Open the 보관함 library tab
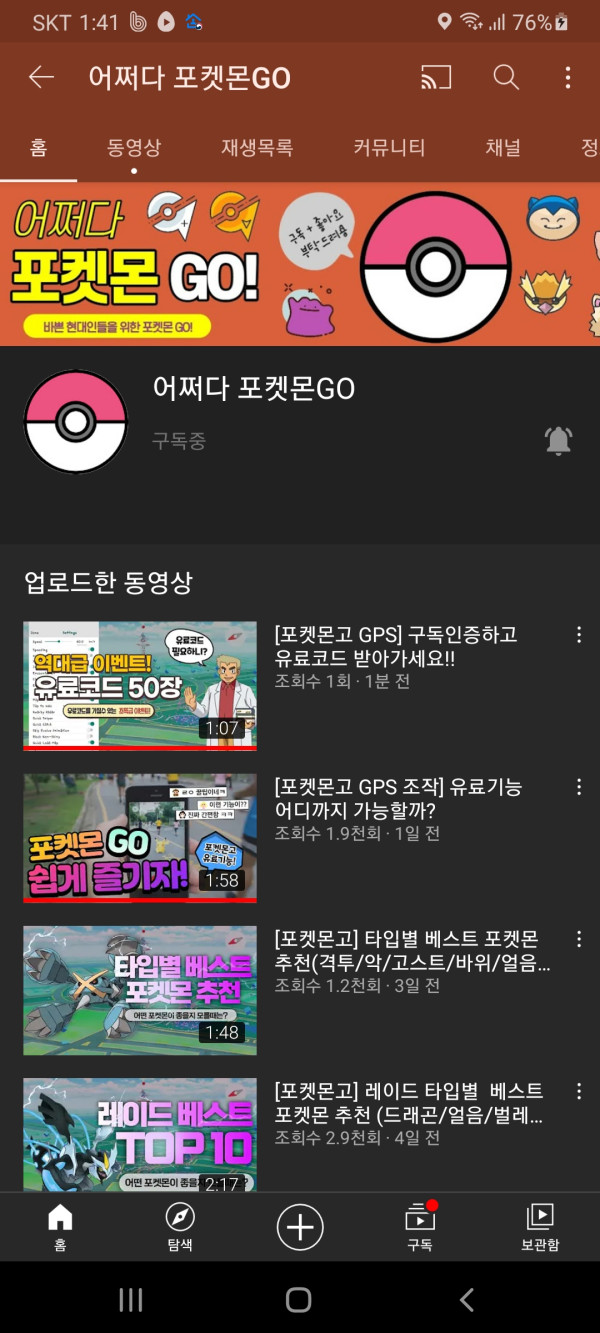This screenshot has width=600, height=1333. coord(540,1225)
